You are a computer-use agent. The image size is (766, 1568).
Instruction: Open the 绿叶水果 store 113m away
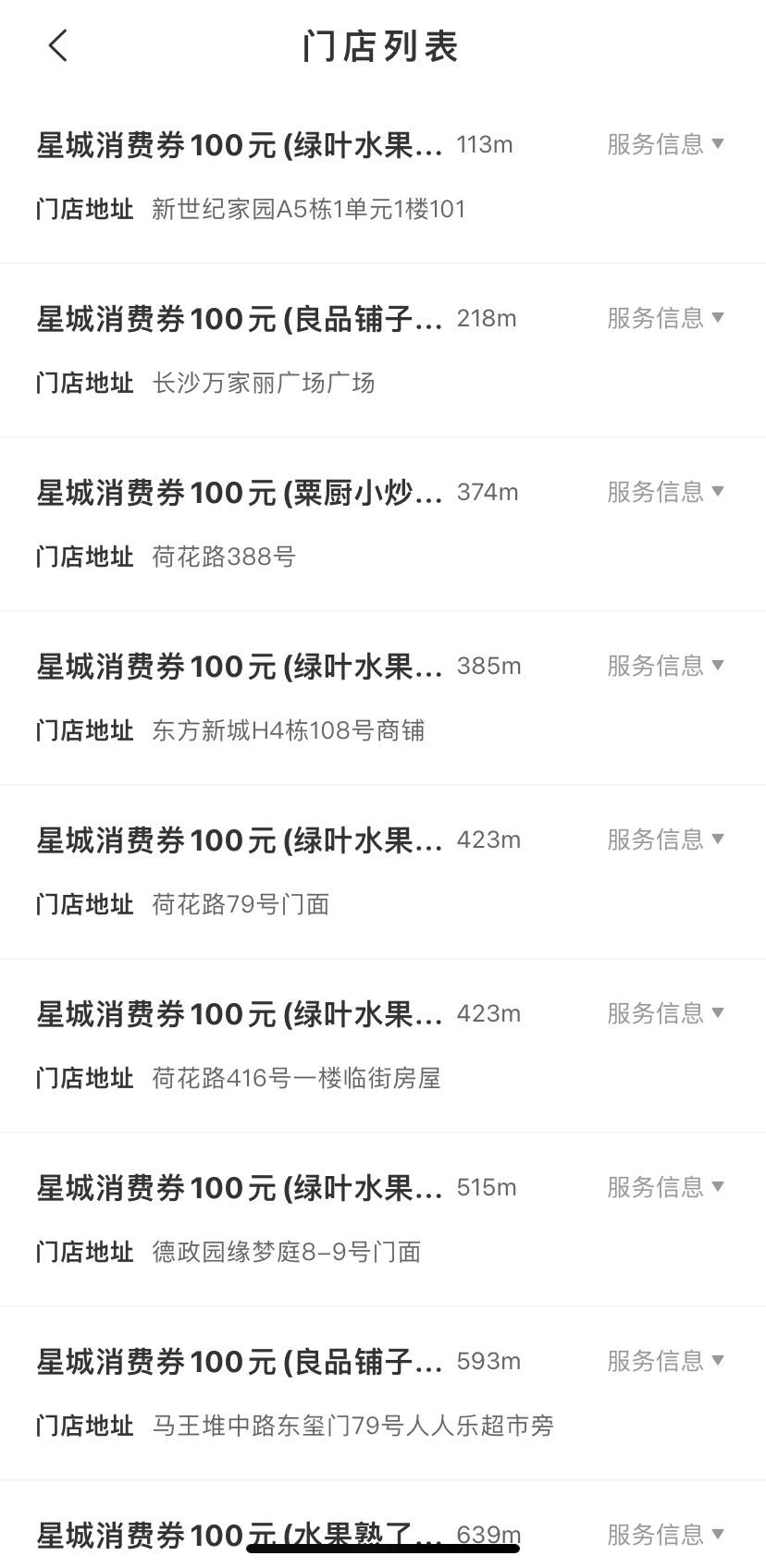point(240,145)
